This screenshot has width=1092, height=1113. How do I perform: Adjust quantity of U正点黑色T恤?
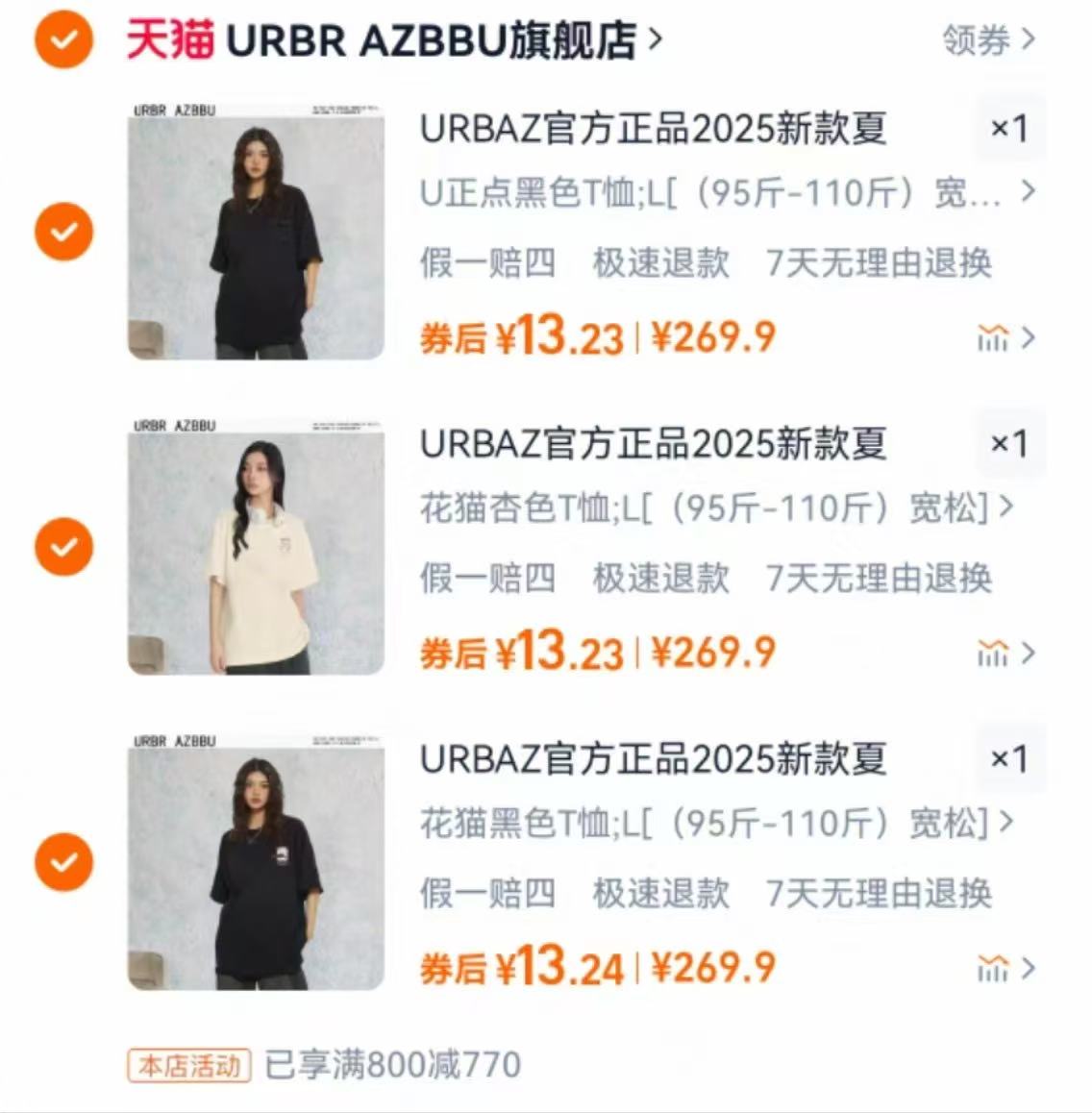click(x=1009, y=128)
